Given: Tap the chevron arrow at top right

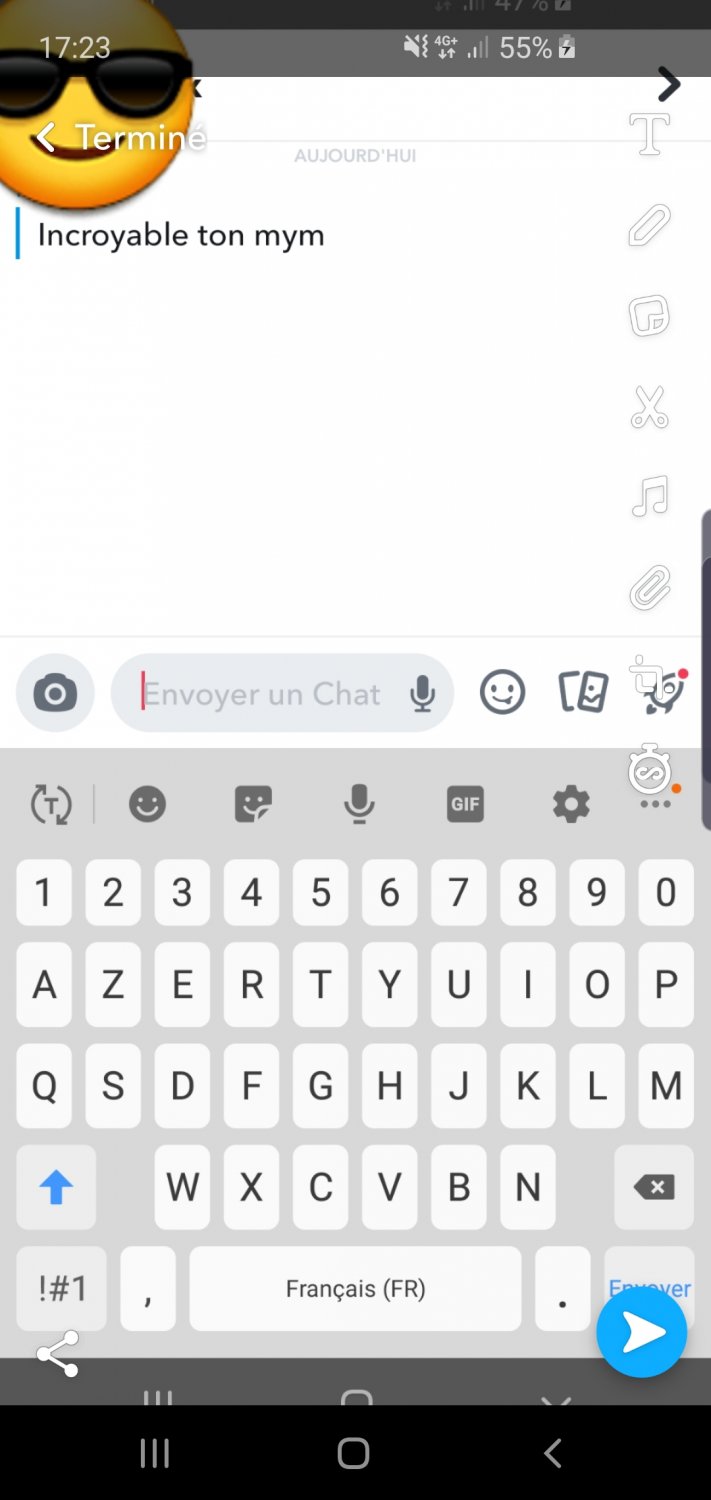Looking at the screenshot, I should point(668,86).
